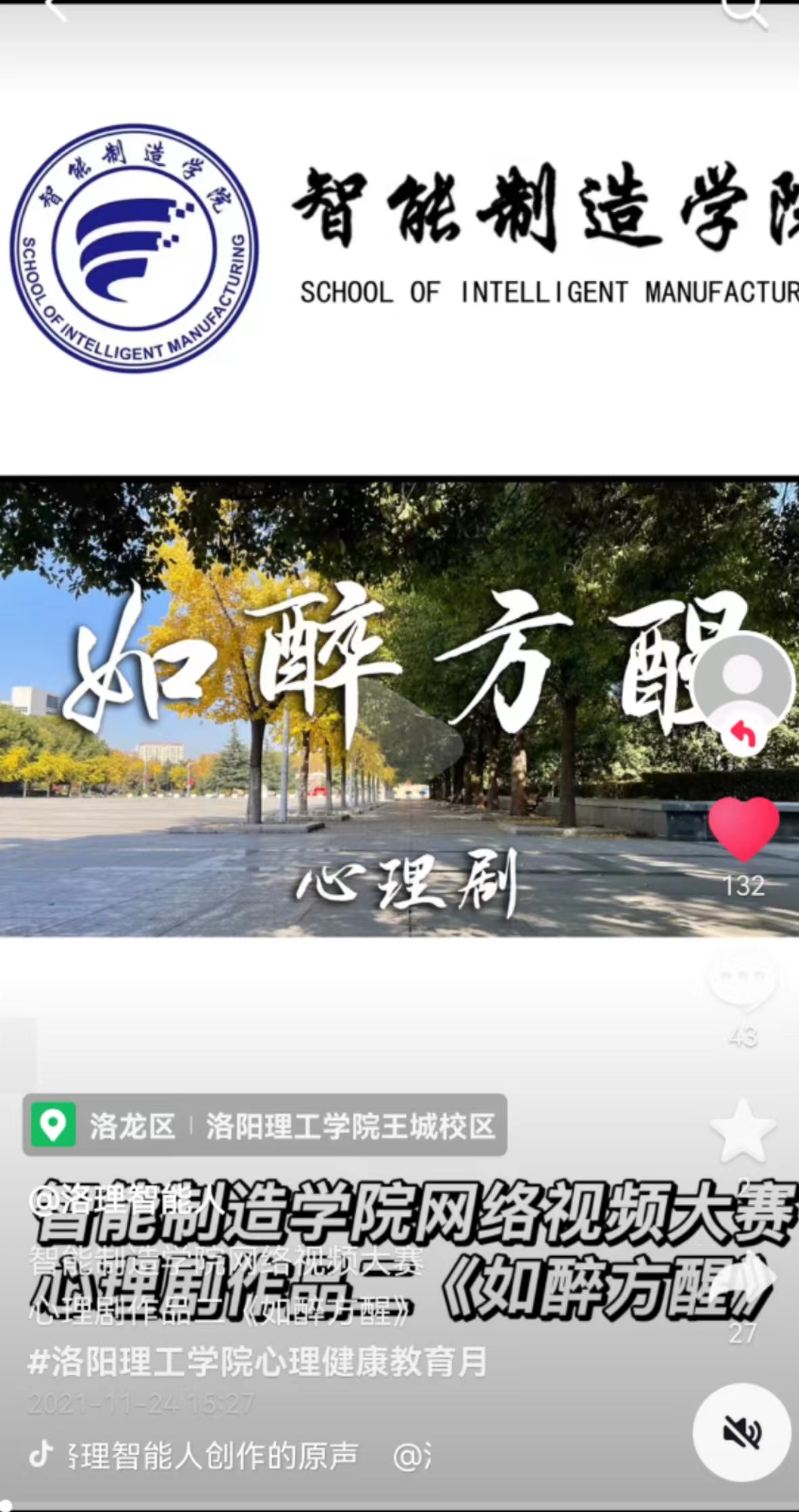Unmute the video with the speaker button
799x1512 pixels.
(742, 1432)
